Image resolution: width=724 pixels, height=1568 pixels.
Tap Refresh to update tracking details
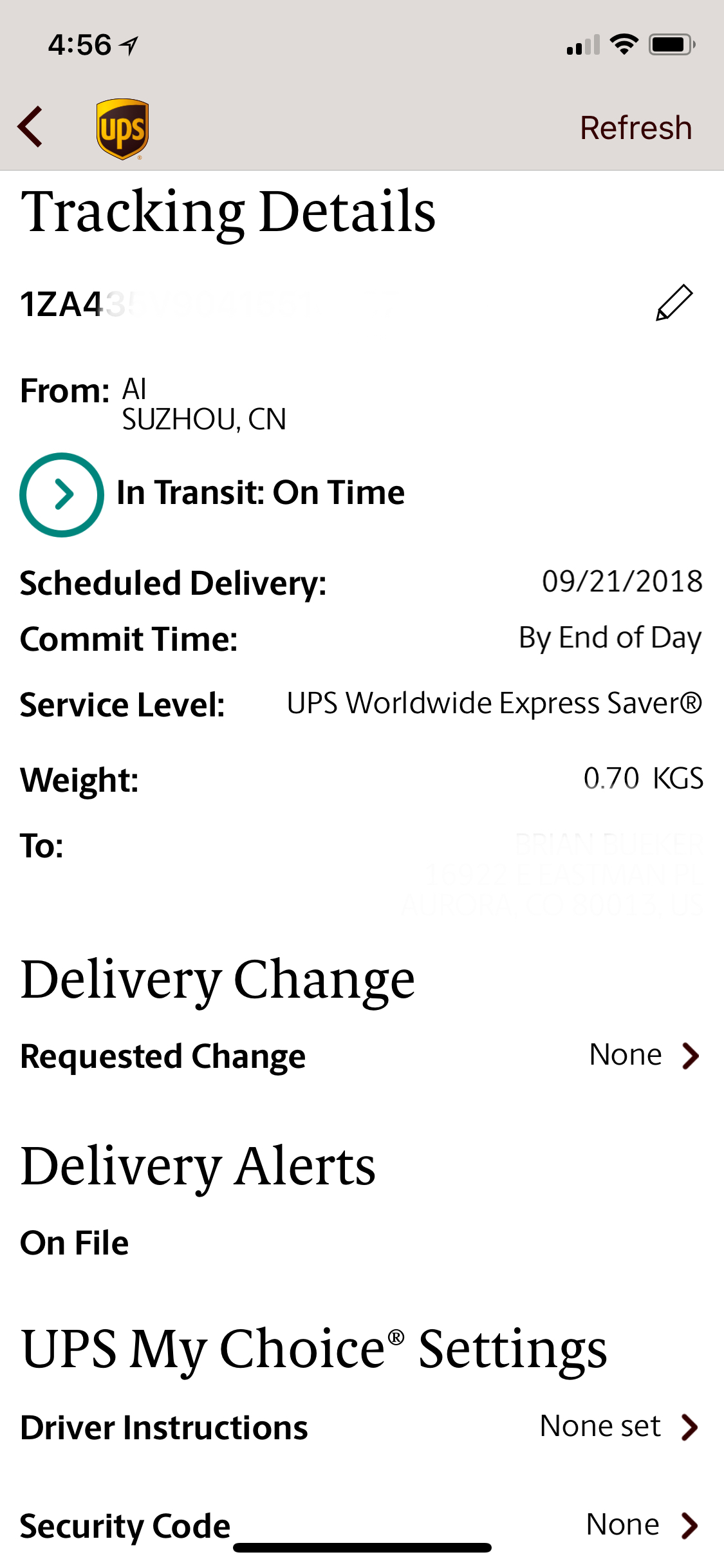[x=635, y=127]
